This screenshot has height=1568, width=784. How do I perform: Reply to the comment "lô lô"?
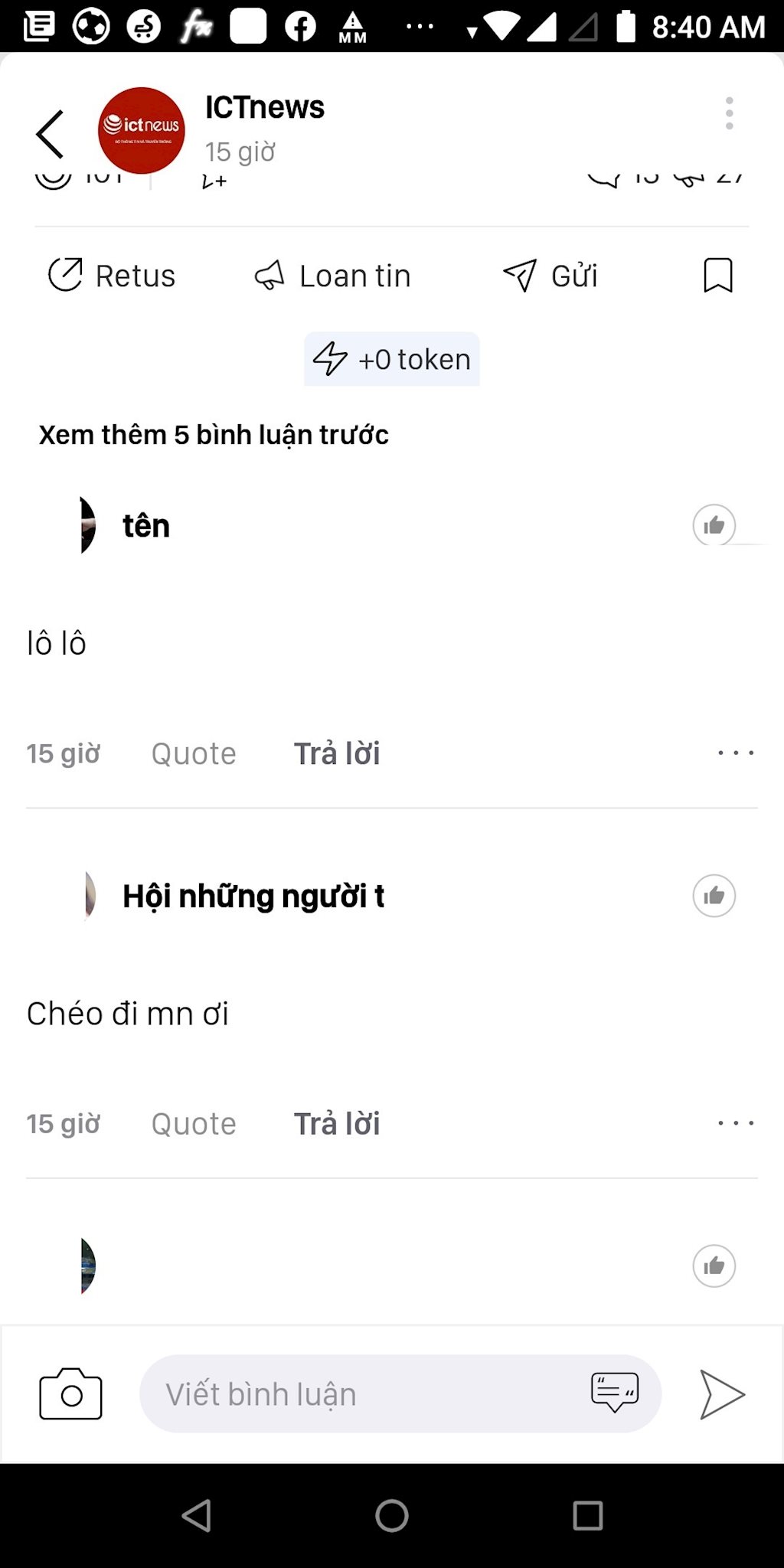tap(337, 754)
